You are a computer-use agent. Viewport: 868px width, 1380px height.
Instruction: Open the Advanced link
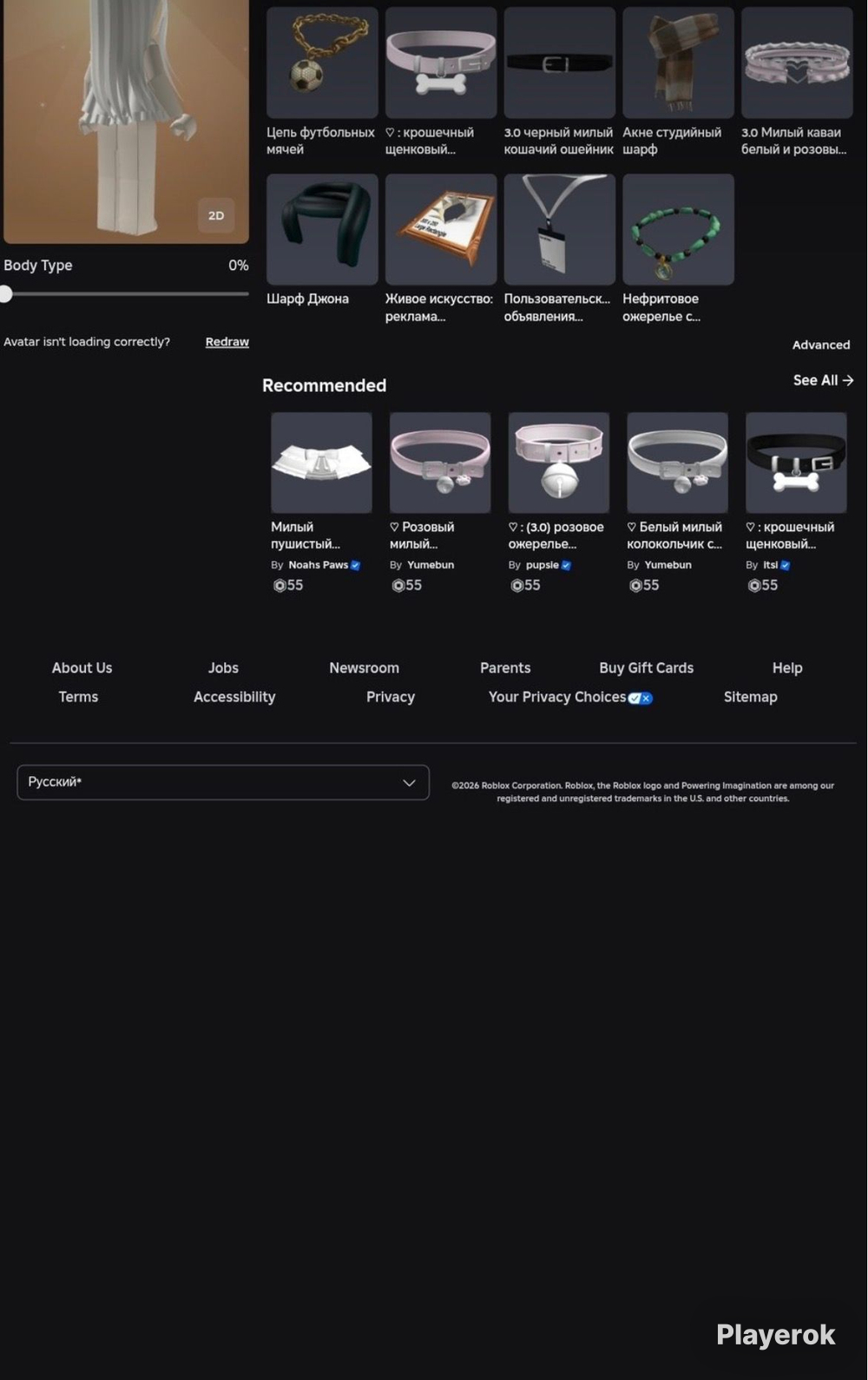tap(820, 345)
